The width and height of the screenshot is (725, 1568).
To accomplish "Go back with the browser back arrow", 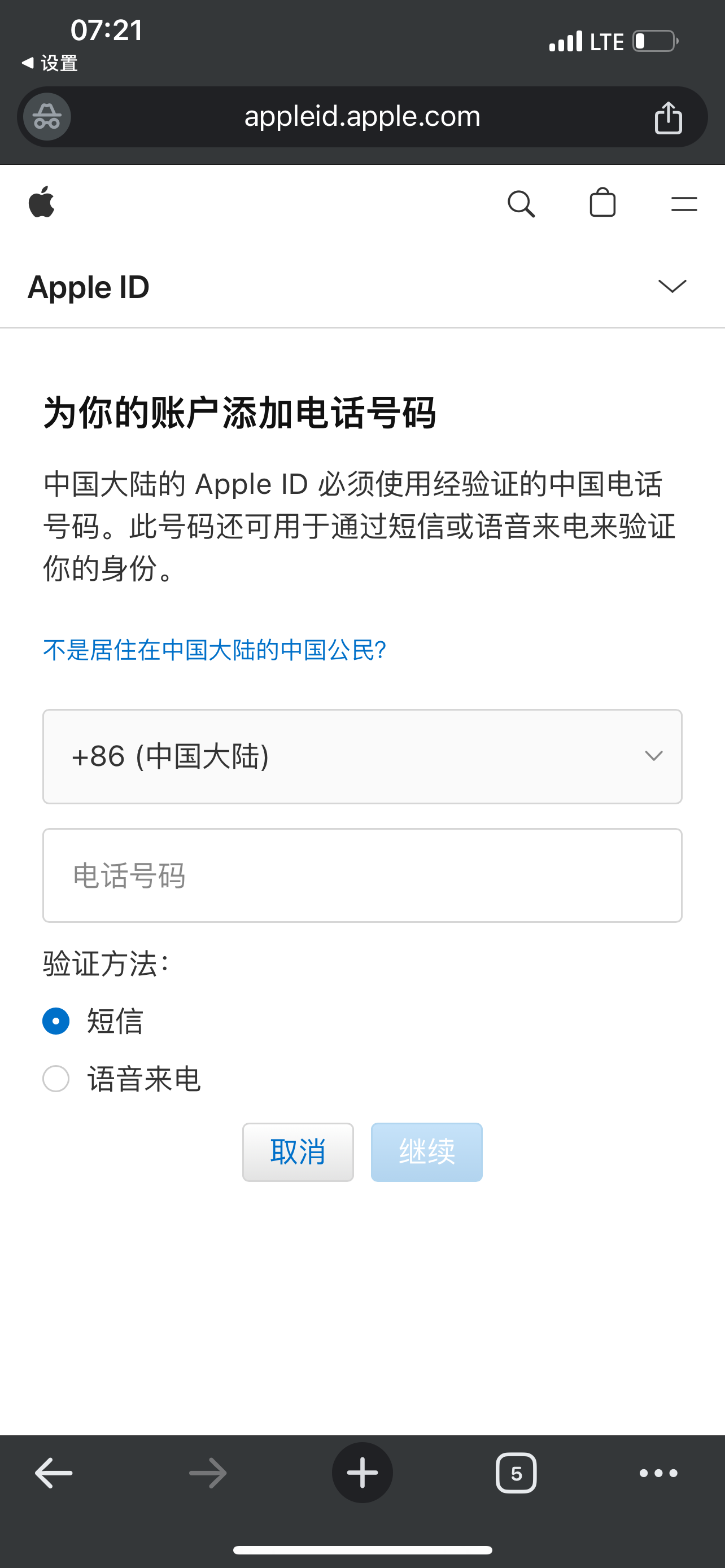I will 54,1473.
